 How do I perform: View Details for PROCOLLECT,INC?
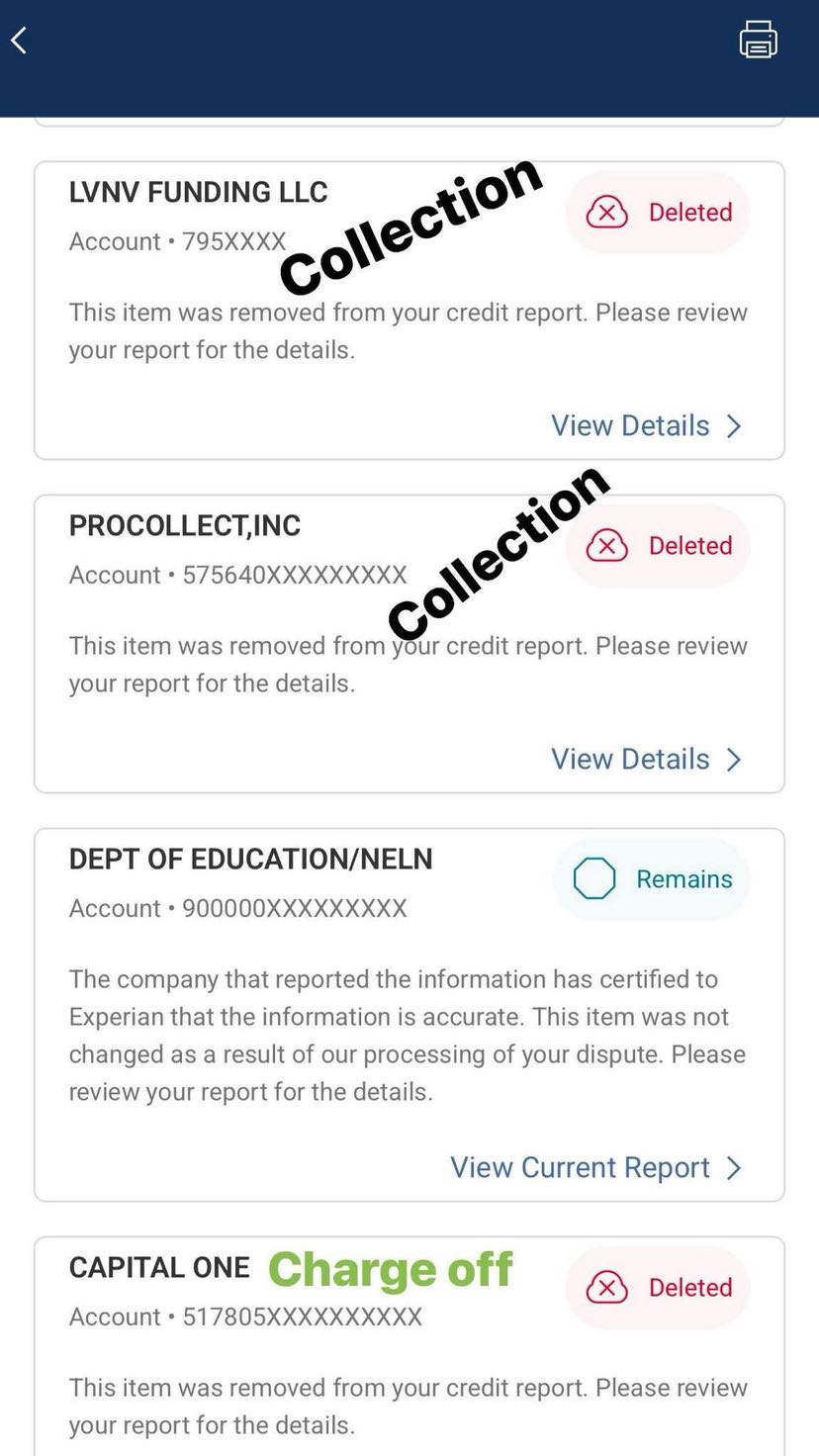[x=645, y=759]
